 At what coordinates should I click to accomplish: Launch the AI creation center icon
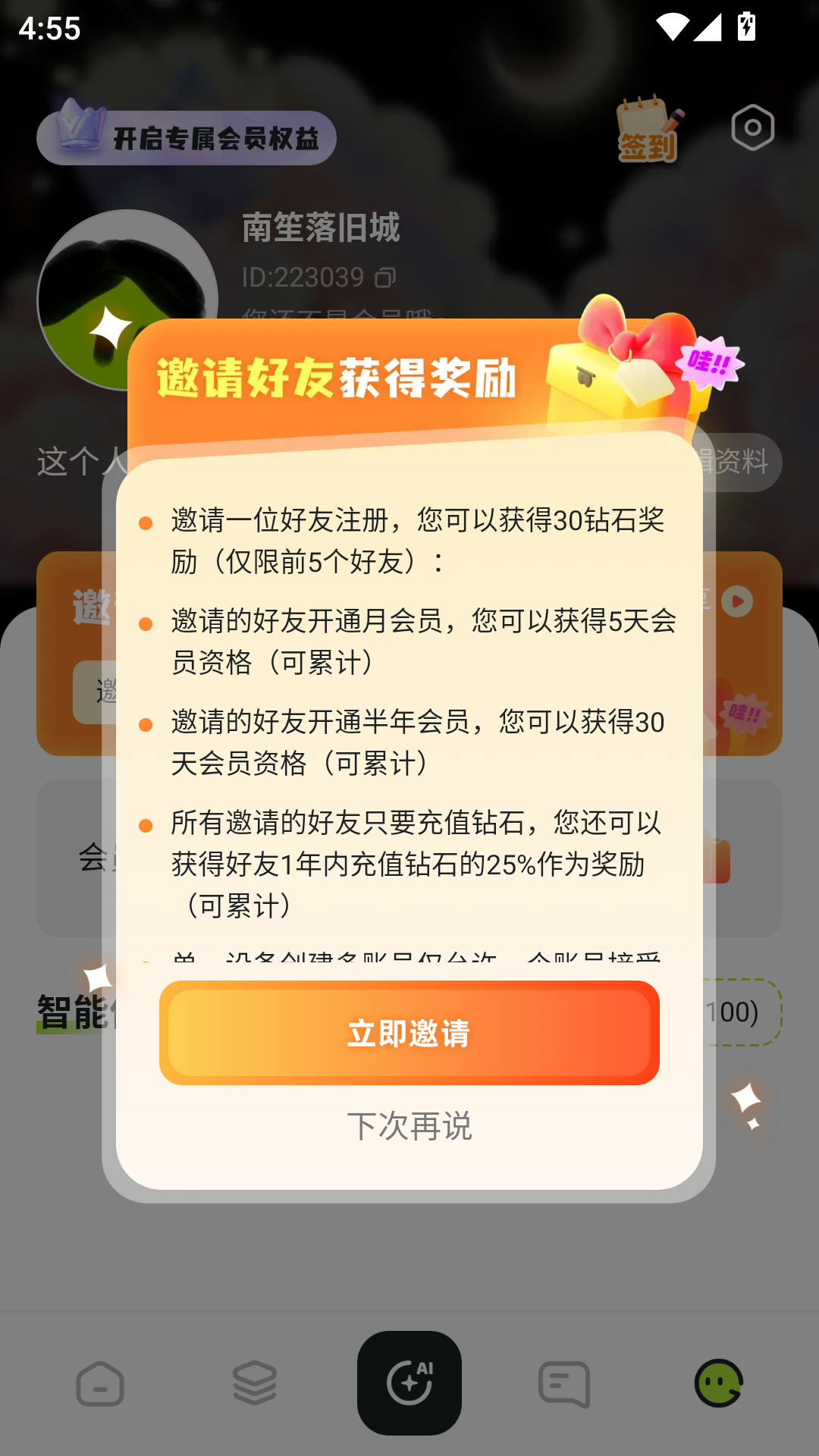point(409,1382)
